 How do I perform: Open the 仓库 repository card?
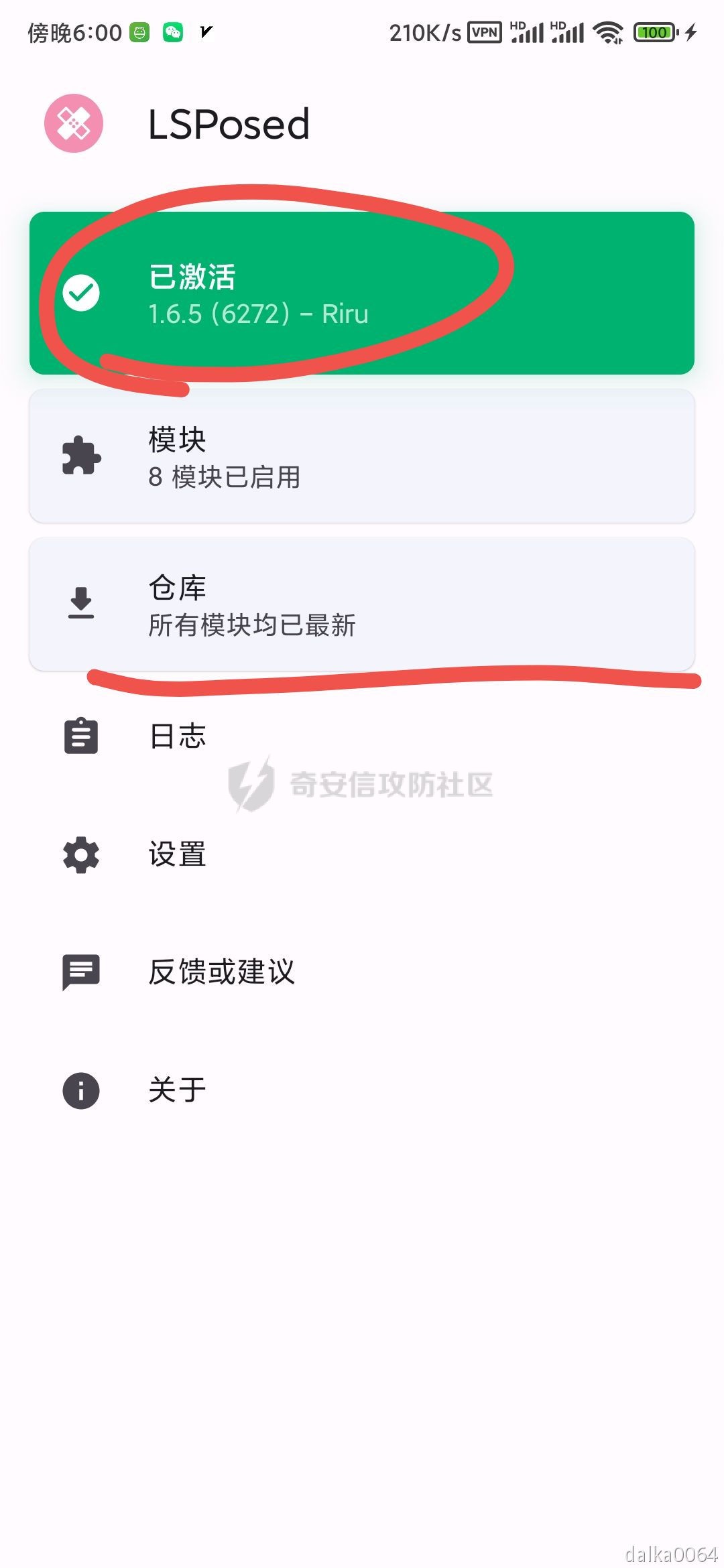click(x=362, y=604)
